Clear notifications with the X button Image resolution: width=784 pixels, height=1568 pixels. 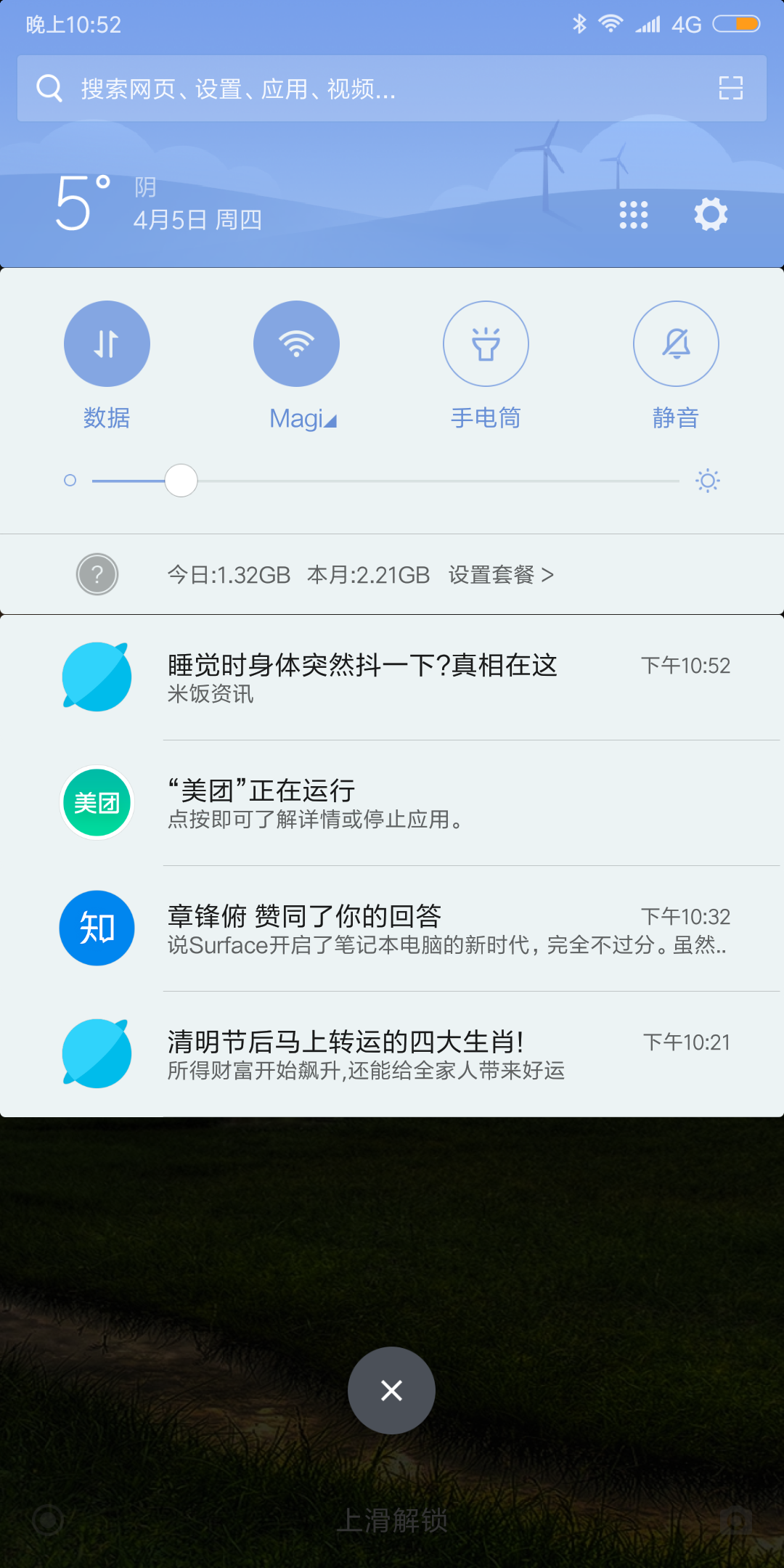click(391, 1391)
